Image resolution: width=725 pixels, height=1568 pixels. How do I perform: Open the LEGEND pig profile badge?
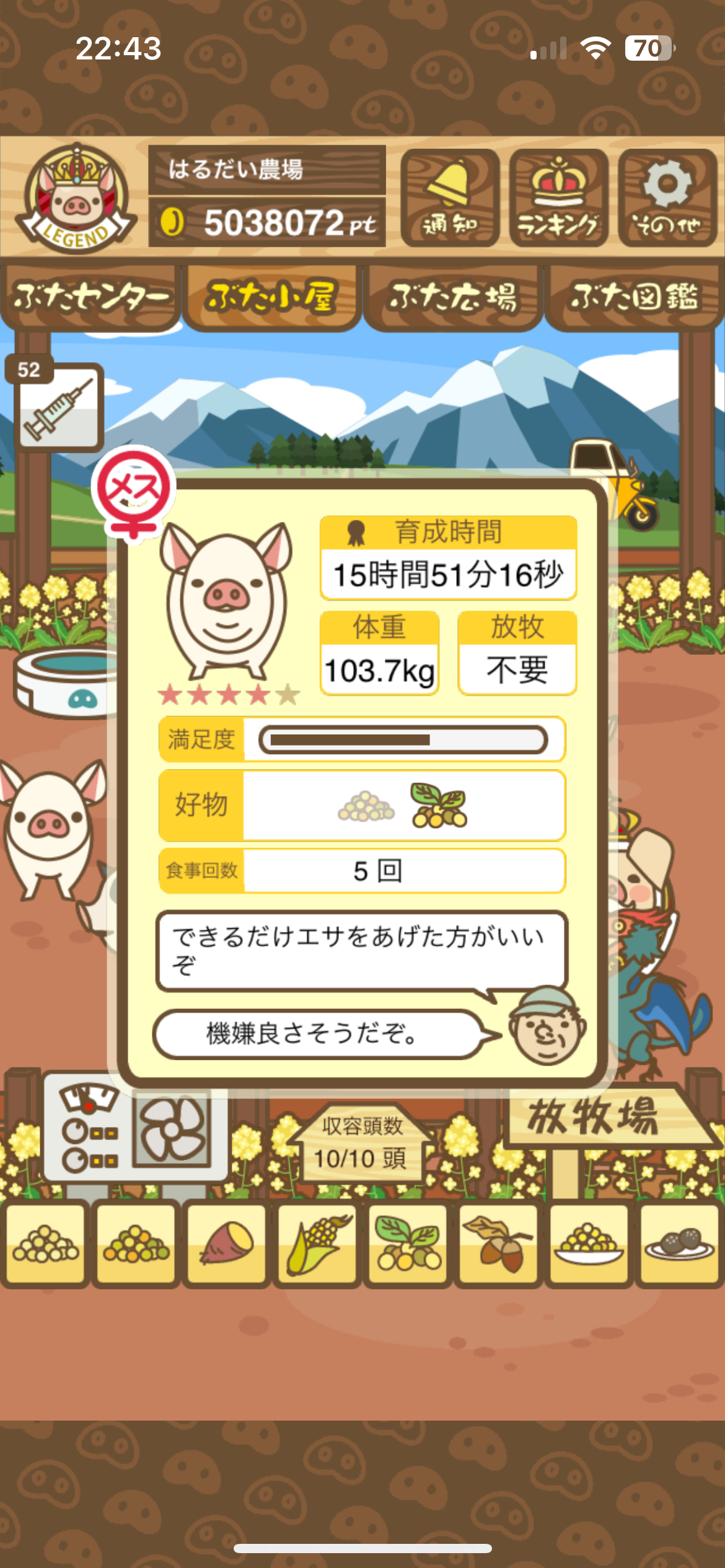[x=76, y=198]
